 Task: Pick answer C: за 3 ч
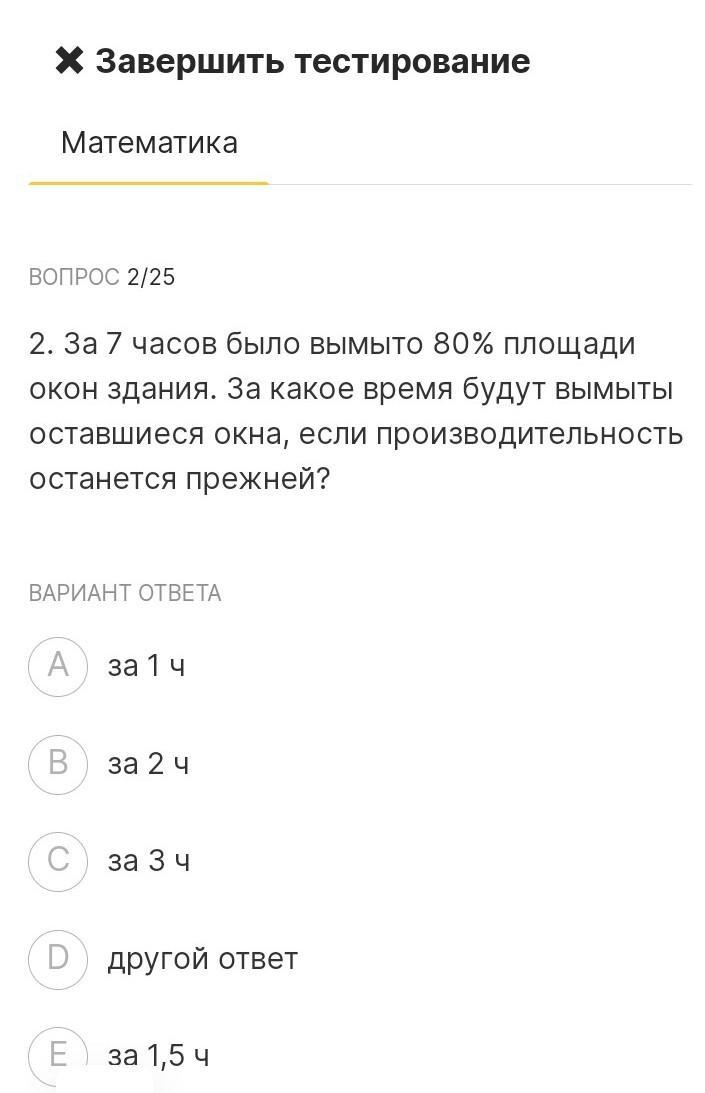59,861
